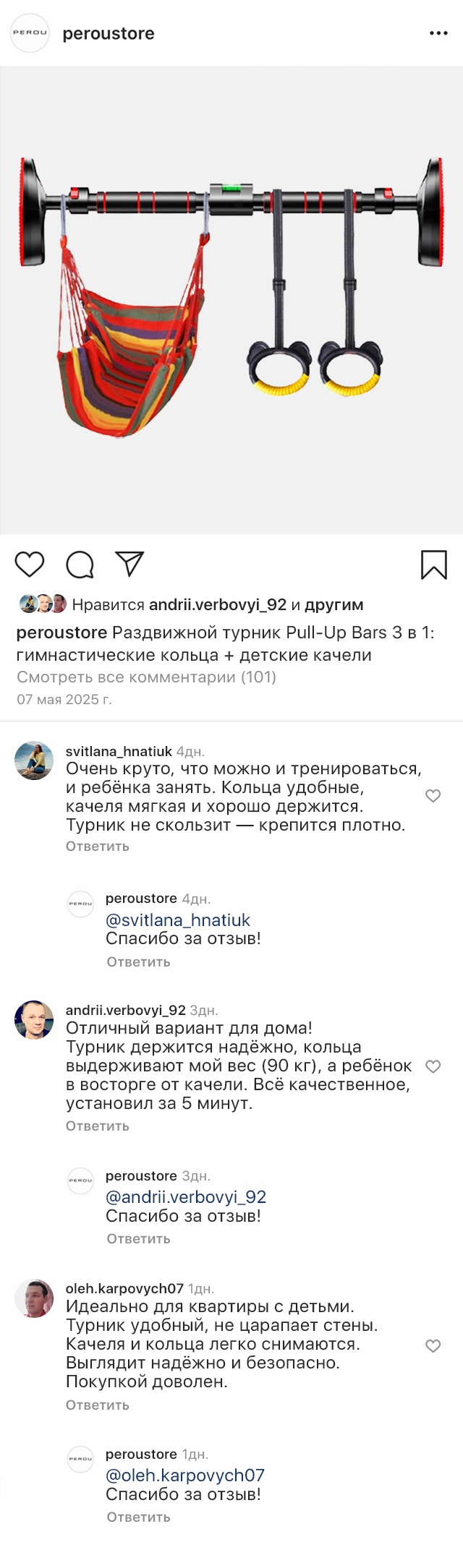Open peroustore profile from header
The width and height of the screenshot is (463, 1568).
[x=108, y=33]
